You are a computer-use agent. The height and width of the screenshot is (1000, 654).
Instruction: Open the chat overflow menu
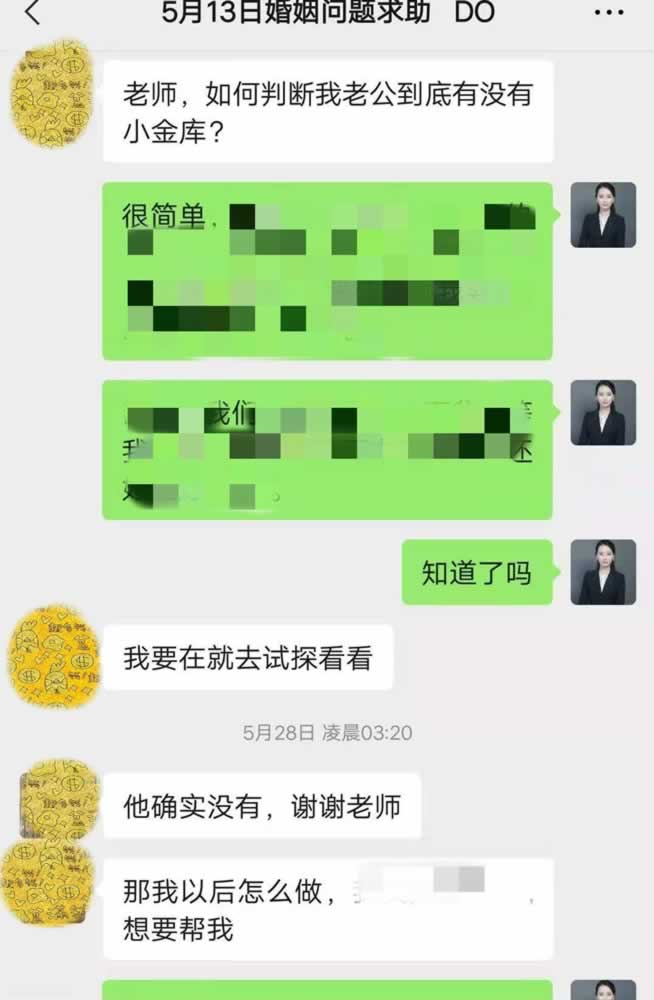coord(609,13)
